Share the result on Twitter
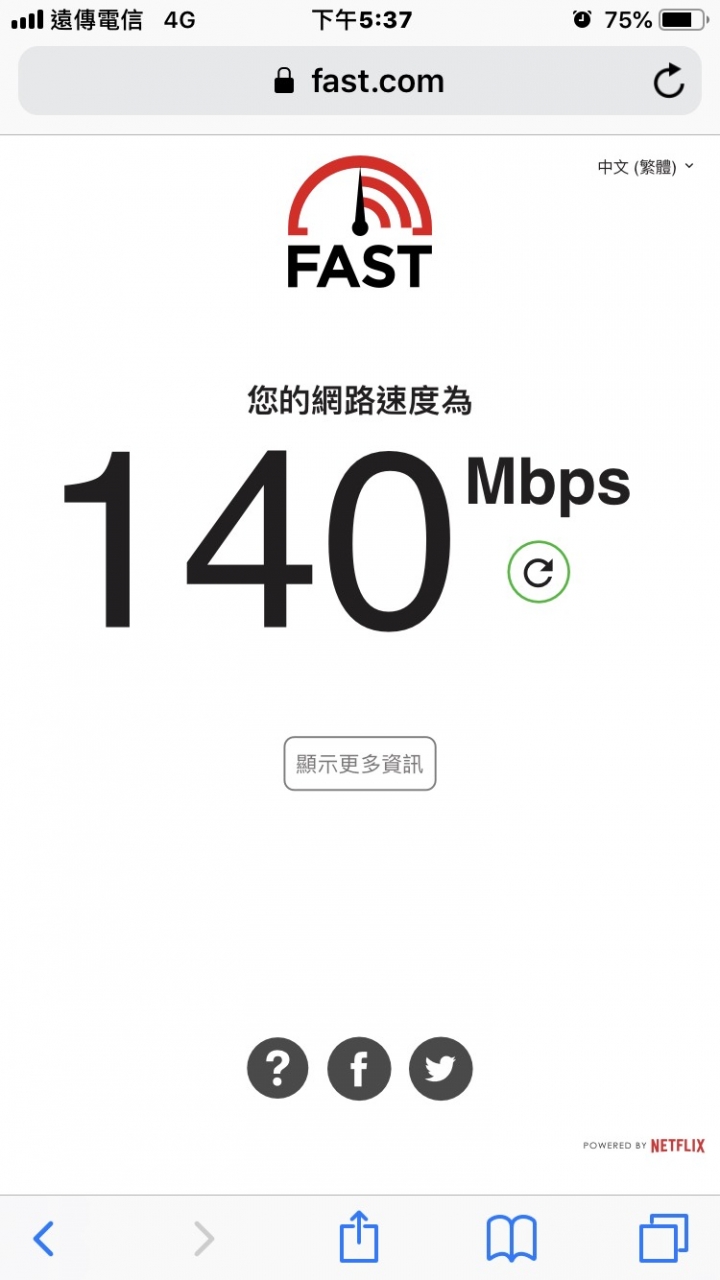The image size is (720, 1280). (x=440, y=1069)
